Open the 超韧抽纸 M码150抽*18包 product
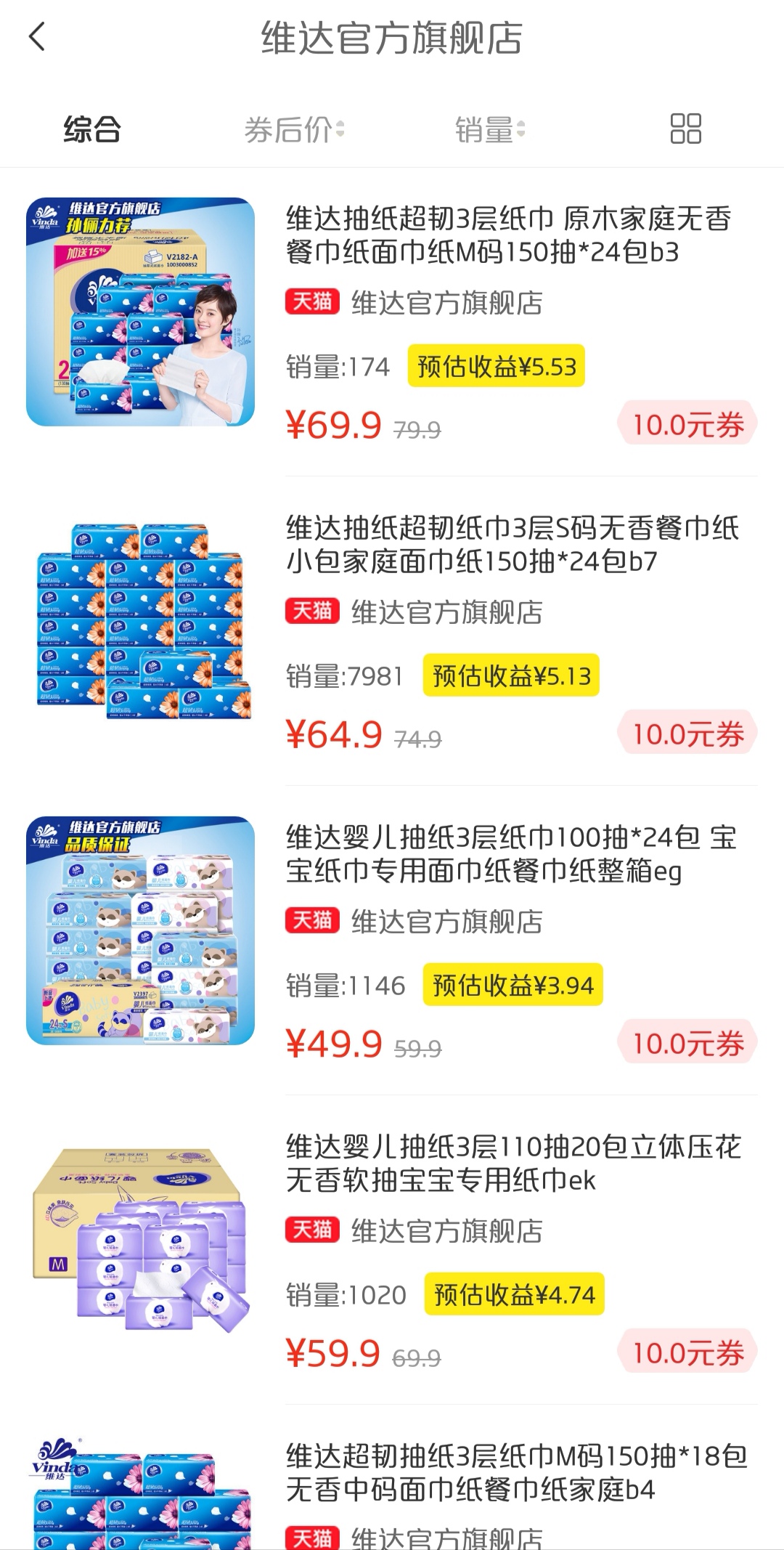 click(515, 1473)
